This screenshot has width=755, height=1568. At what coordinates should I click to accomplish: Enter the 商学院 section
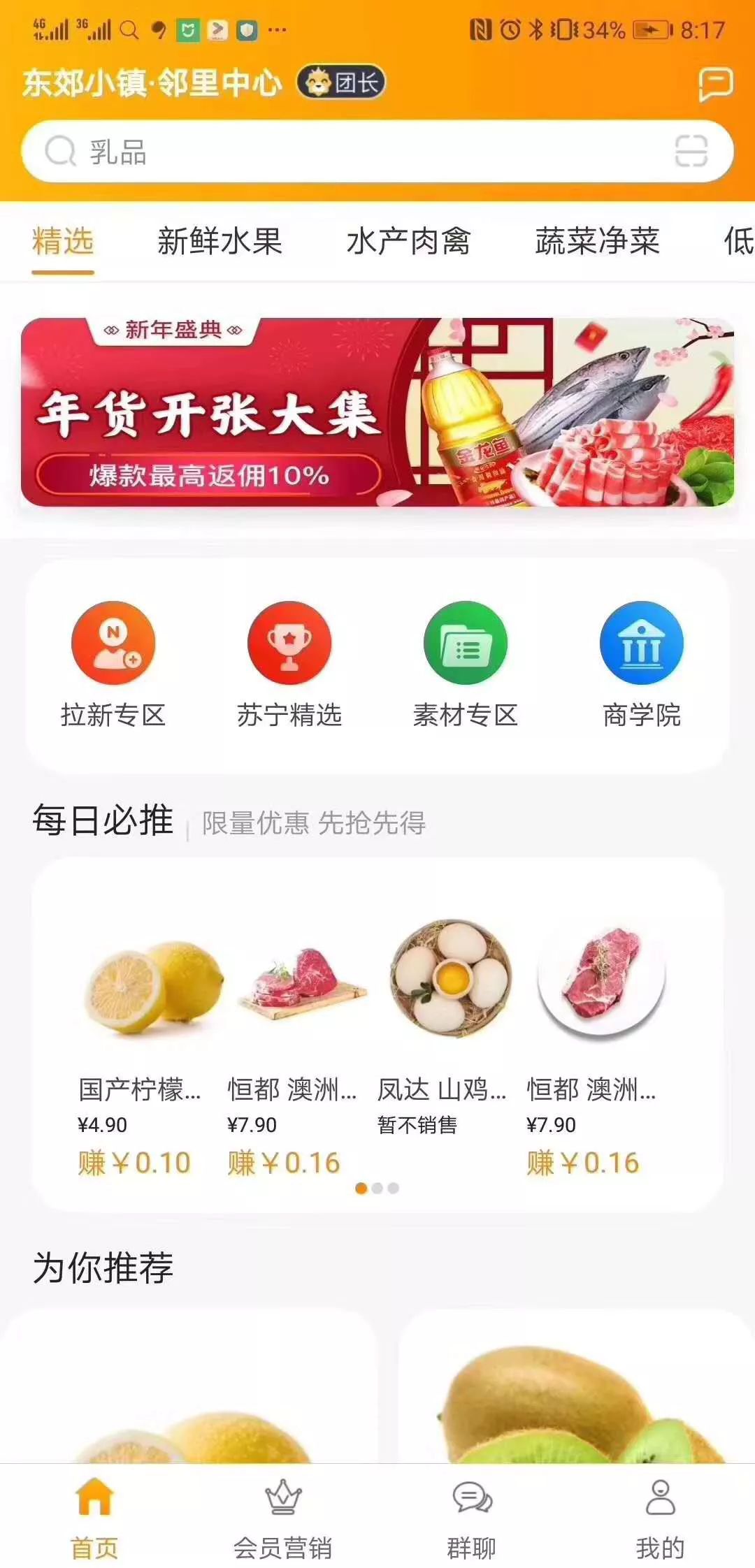[642, 644]
